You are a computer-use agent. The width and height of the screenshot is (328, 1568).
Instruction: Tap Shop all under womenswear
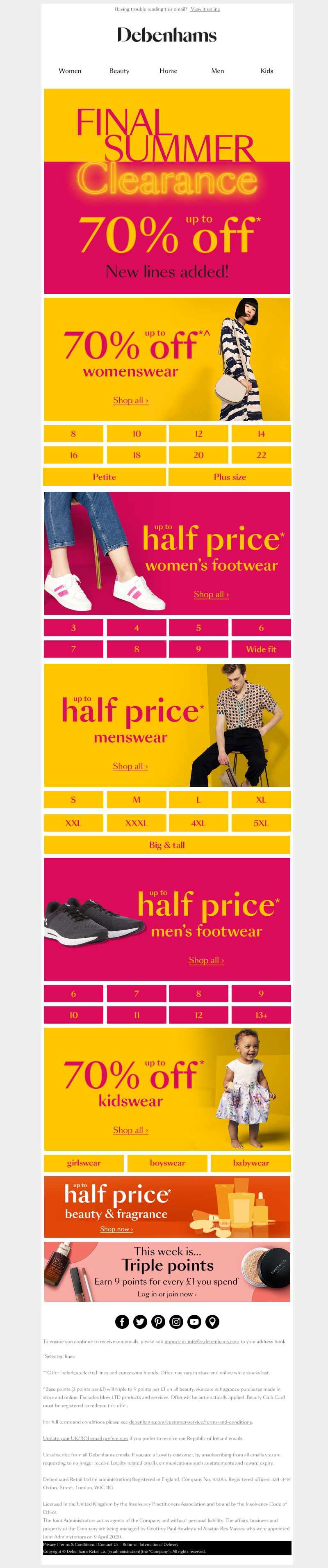130,400
